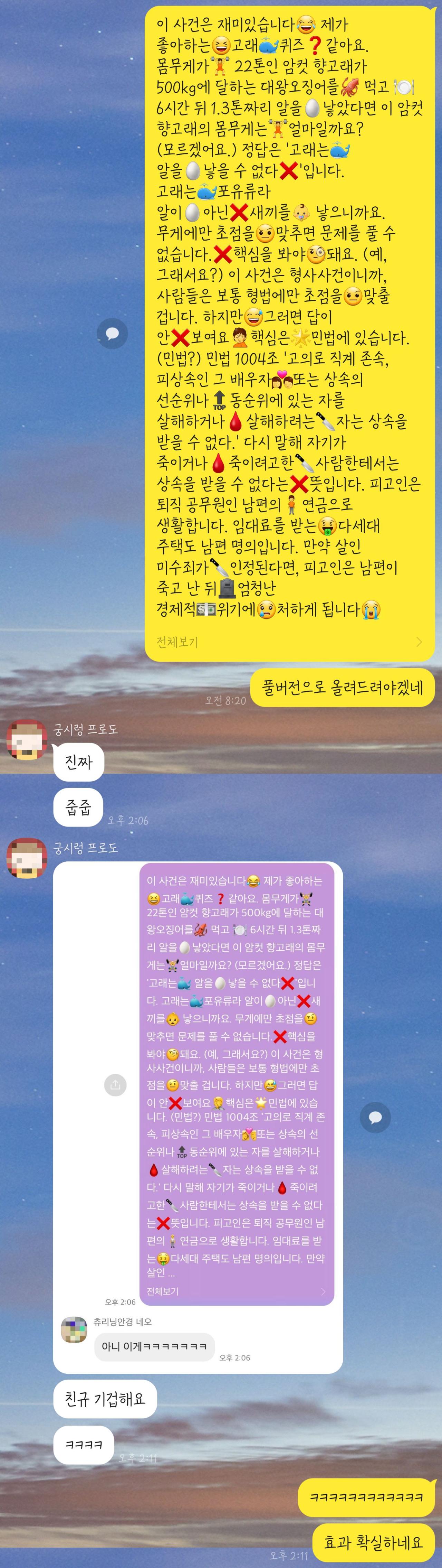Screen dimensions: 442x1568
Task: Tap the reply bubble icon beside the captured image
Action: click(375, 1117)
